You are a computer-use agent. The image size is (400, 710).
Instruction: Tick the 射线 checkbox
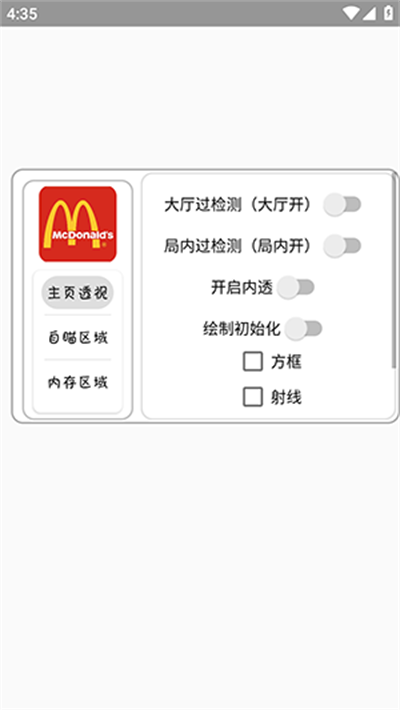coord(253,397)
